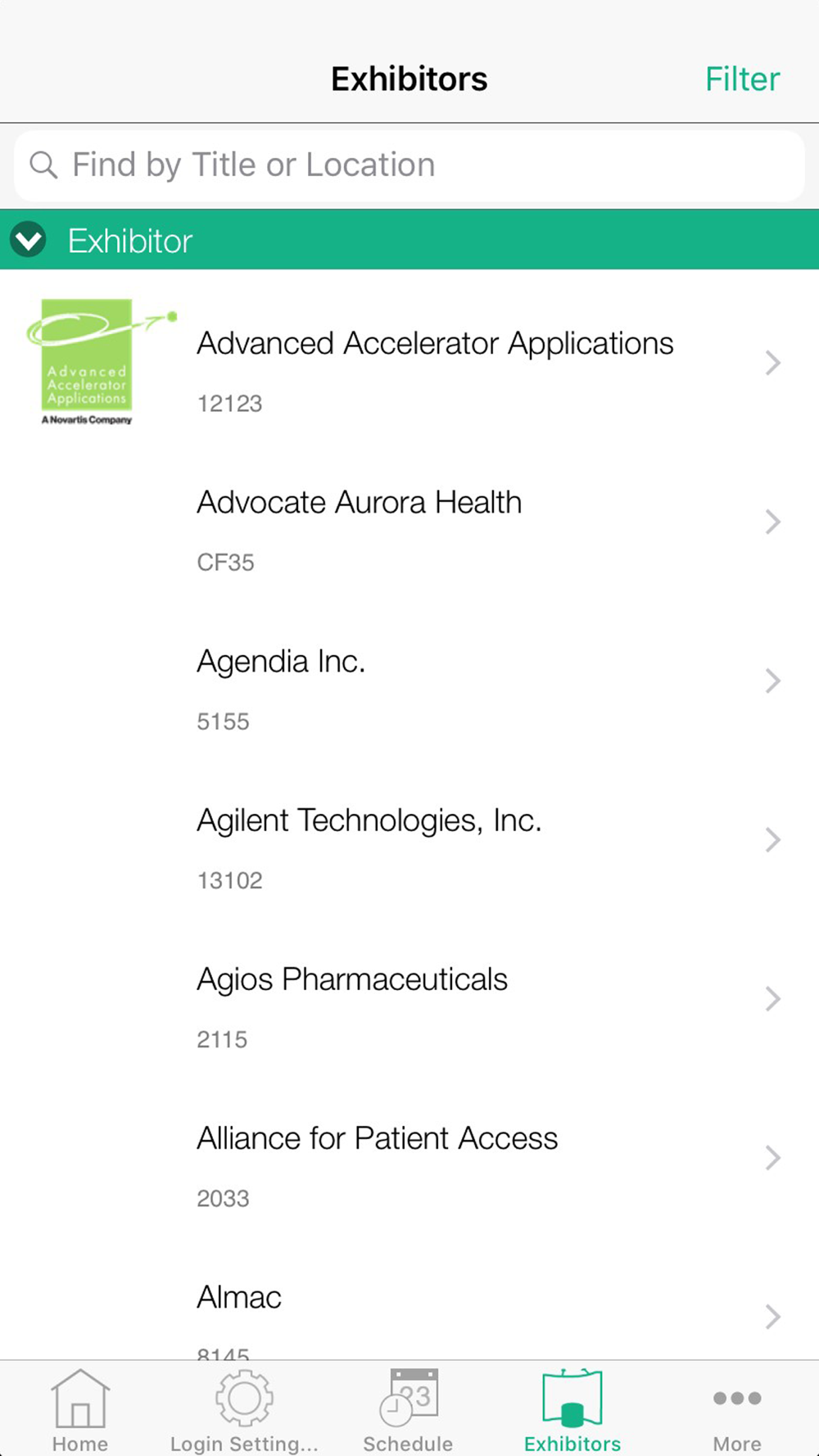Viewport: 819px width, 1456px height.
Task: Open the Filter options
Action: click(742, 79)
